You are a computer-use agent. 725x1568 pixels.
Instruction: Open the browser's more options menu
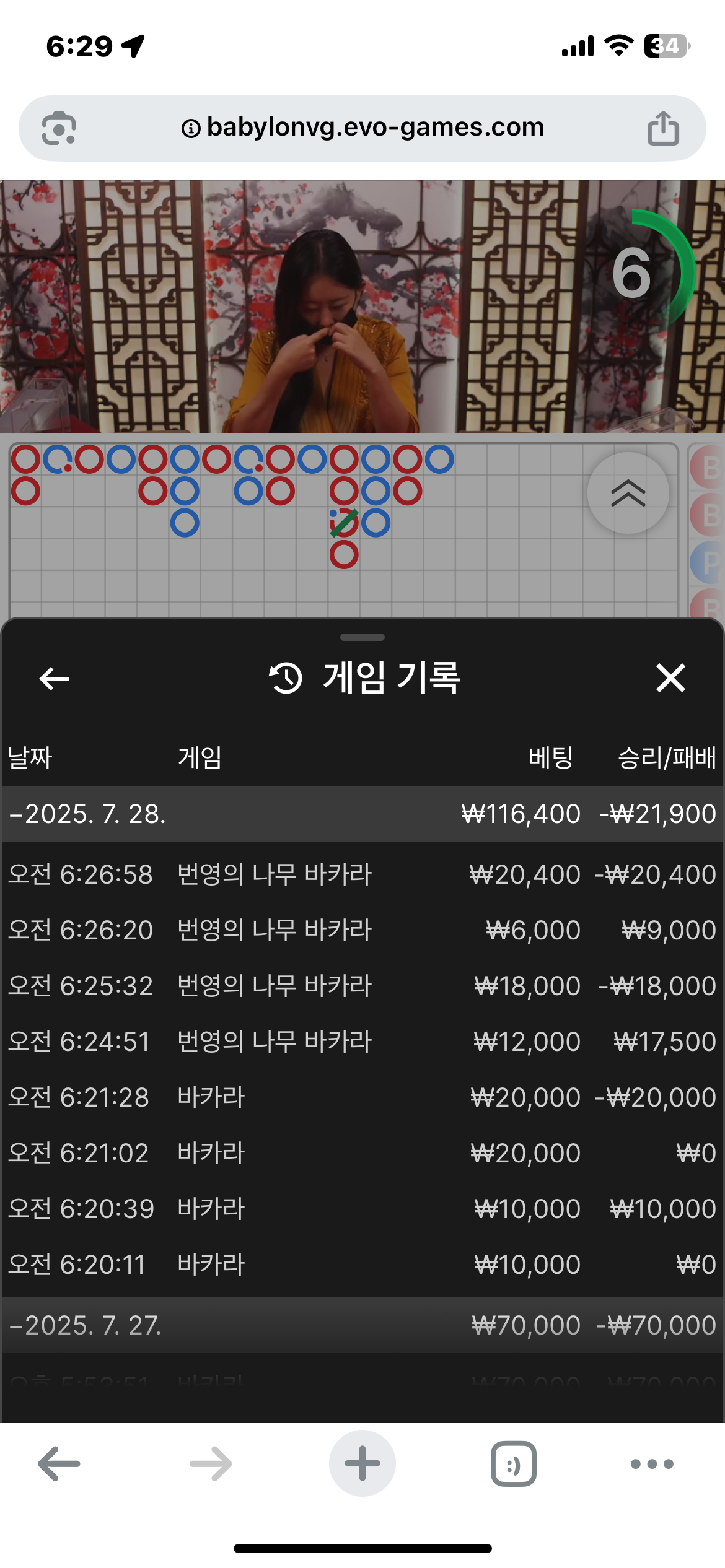point(652,1464)
